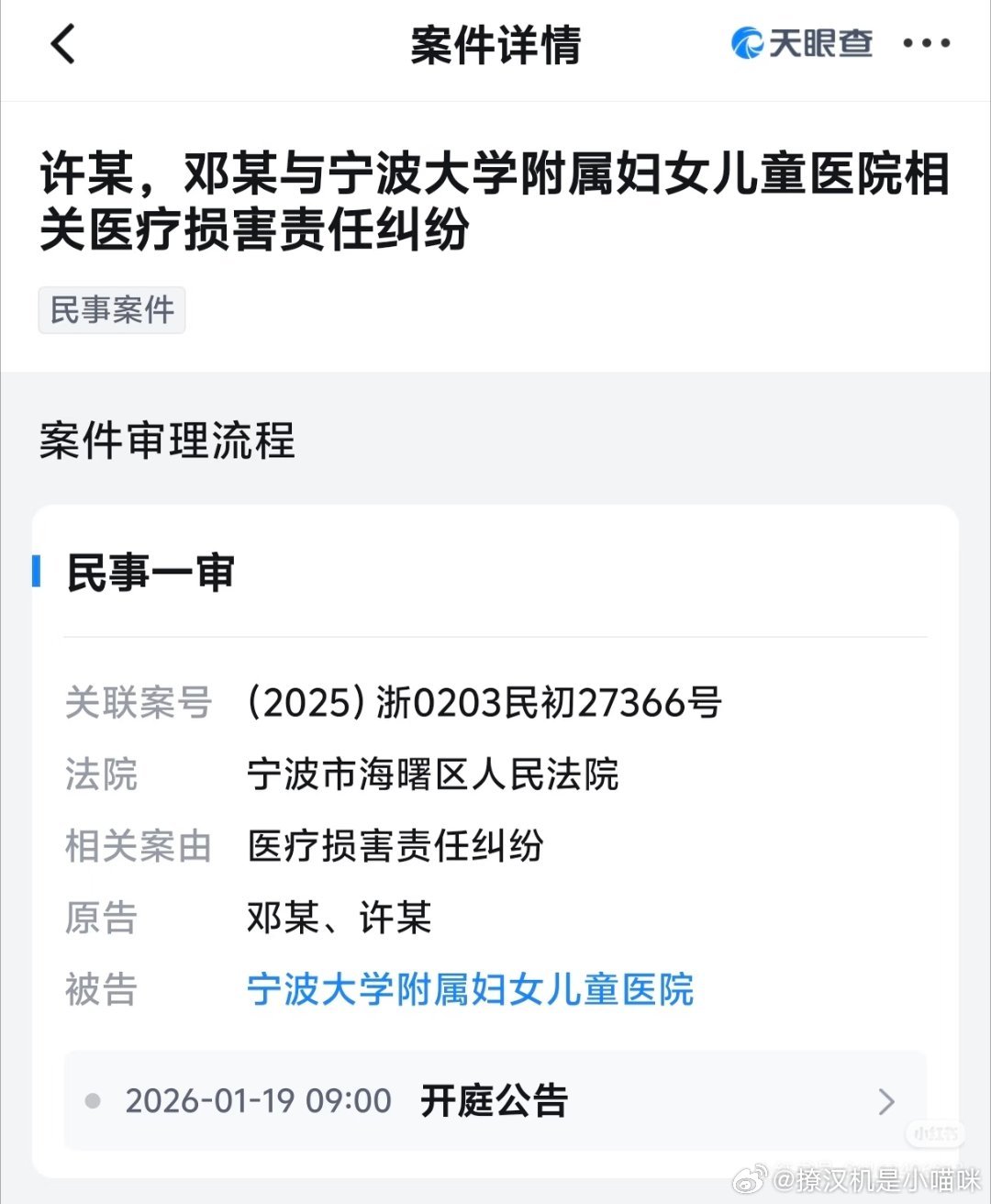
Task: Collapse the 民事一审 section
Action: 149,574
